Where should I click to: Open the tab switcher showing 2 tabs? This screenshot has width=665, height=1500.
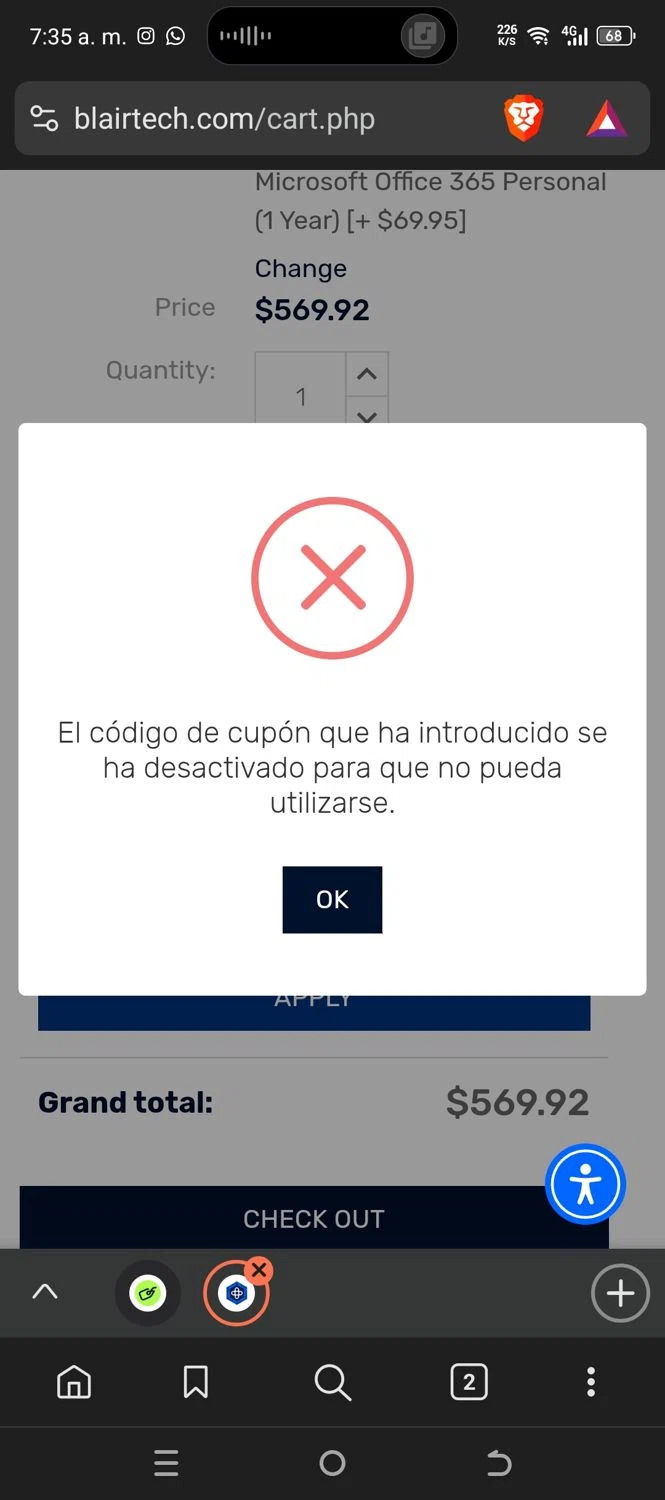[468, 1382]
